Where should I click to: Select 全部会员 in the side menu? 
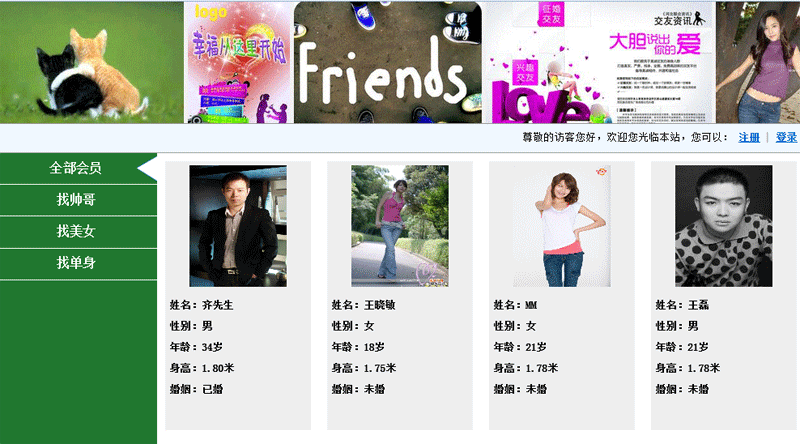[76, 168]
